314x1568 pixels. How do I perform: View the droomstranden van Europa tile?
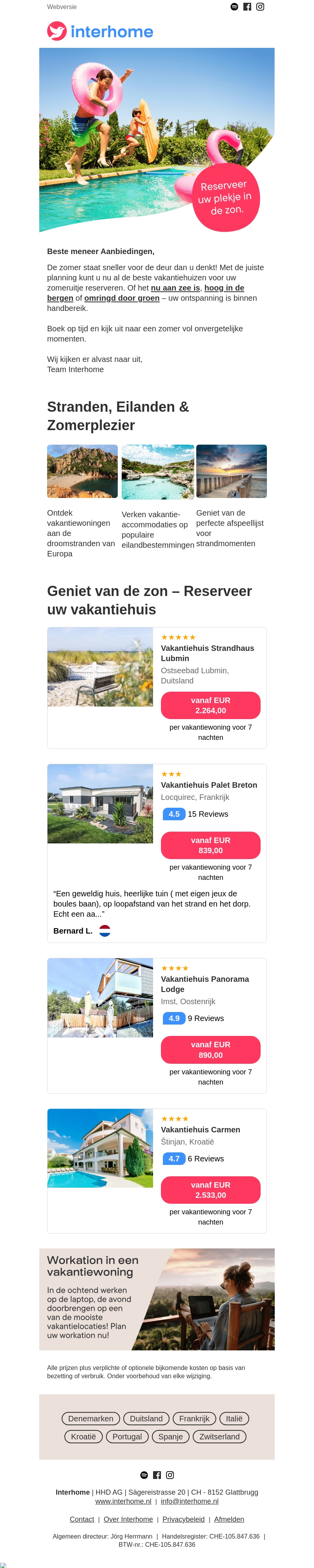(82, 471)
